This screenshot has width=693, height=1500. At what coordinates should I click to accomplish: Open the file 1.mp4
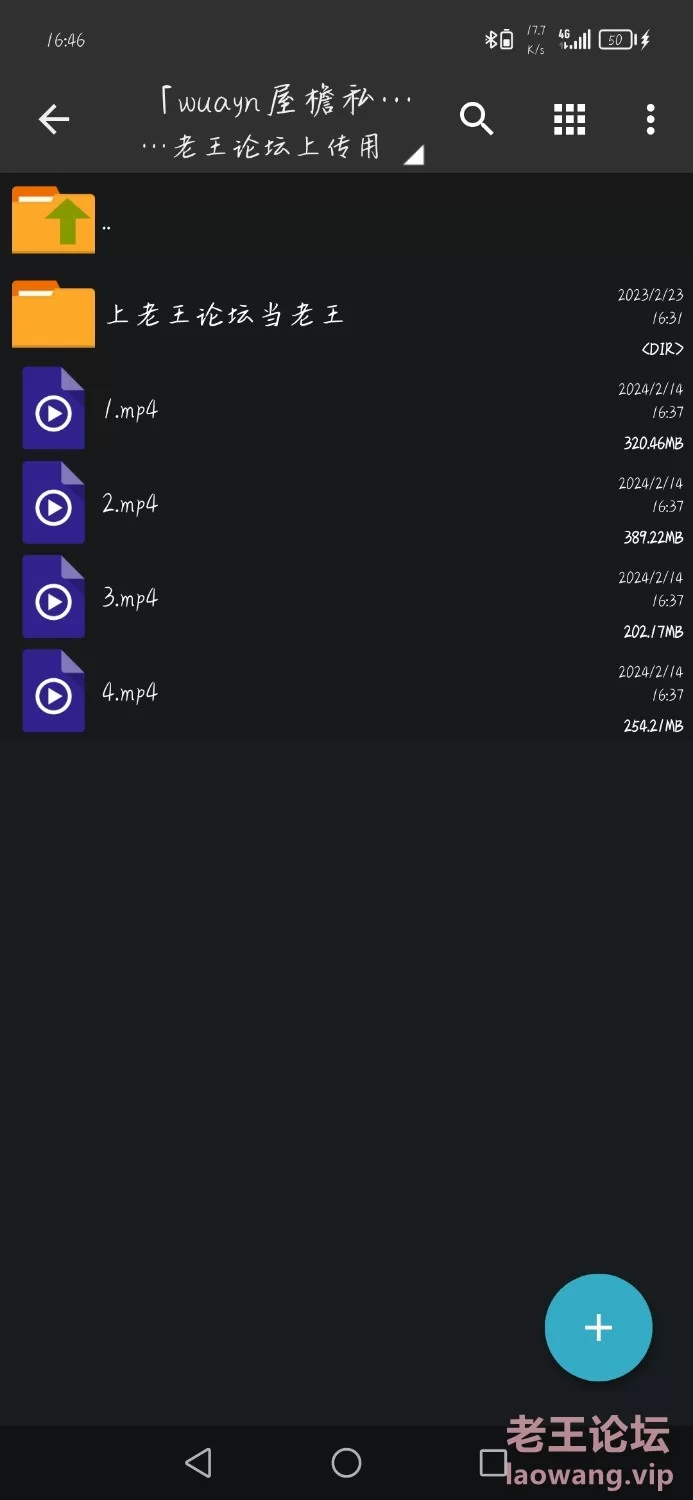tap(346, 409)
